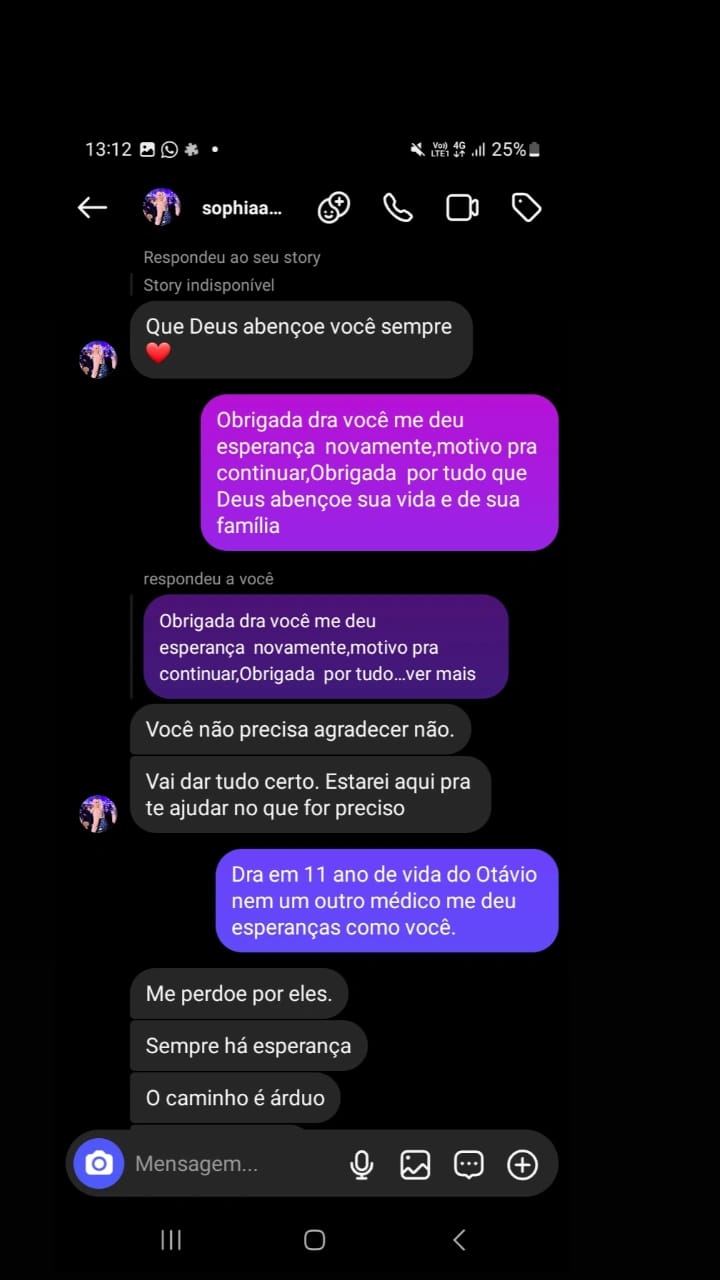Open the sticker/avatar creation icon in header
Screen dimensions: 720x1280
[333, 207]
